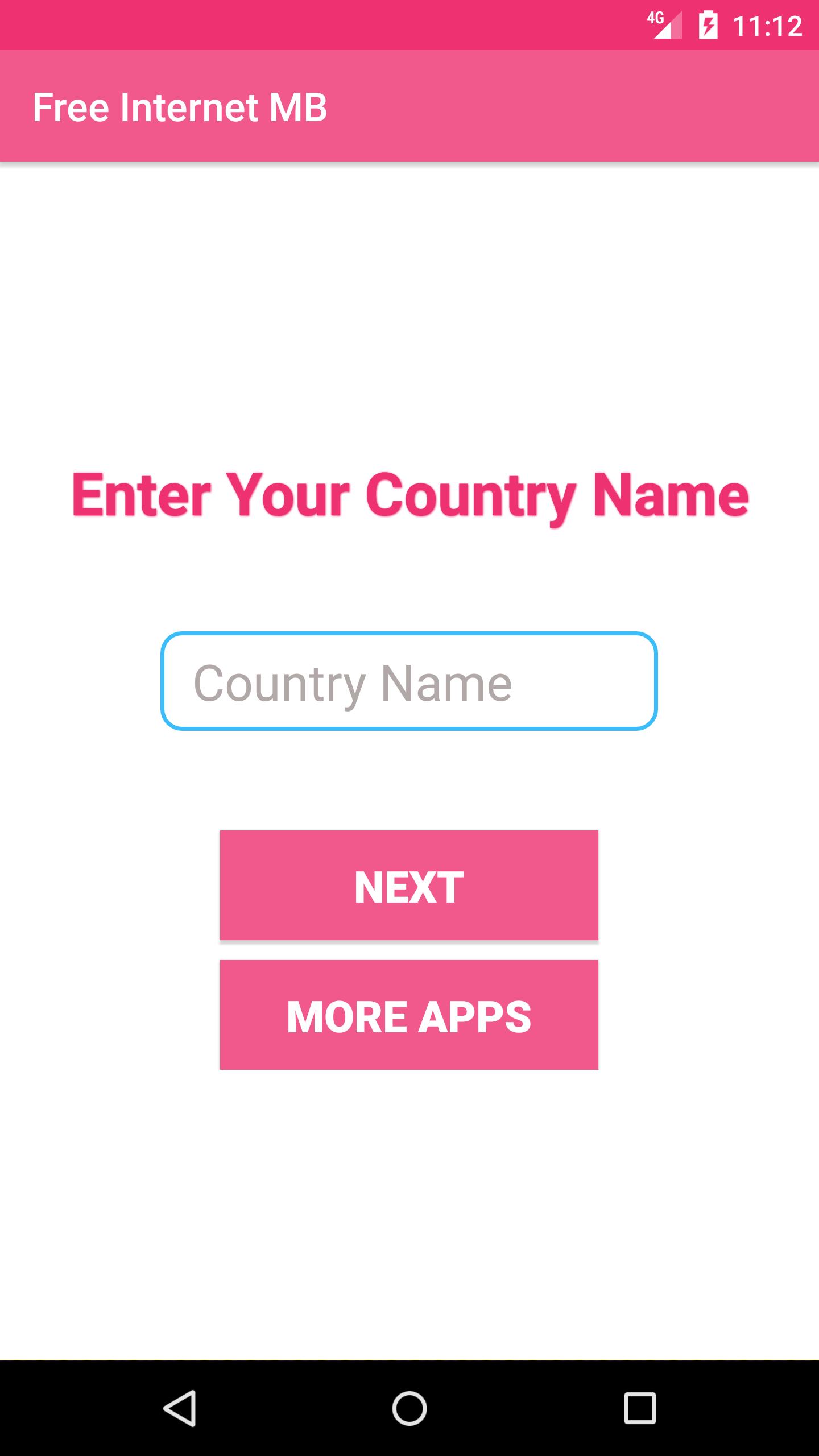Viewport: 819px width, 1456px height.
Task: Go back using the system back button
Action: click(x=180, y=1408)
